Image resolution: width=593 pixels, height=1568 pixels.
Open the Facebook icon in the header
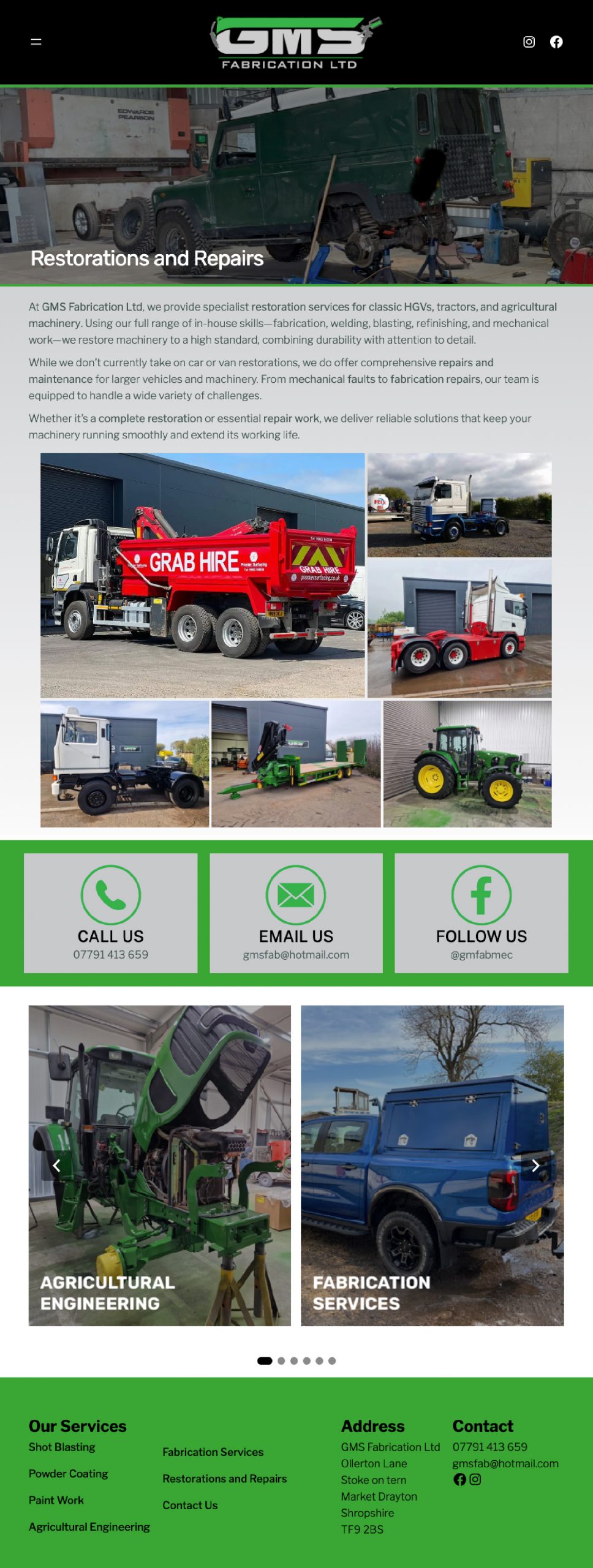(x=556, y=42)
